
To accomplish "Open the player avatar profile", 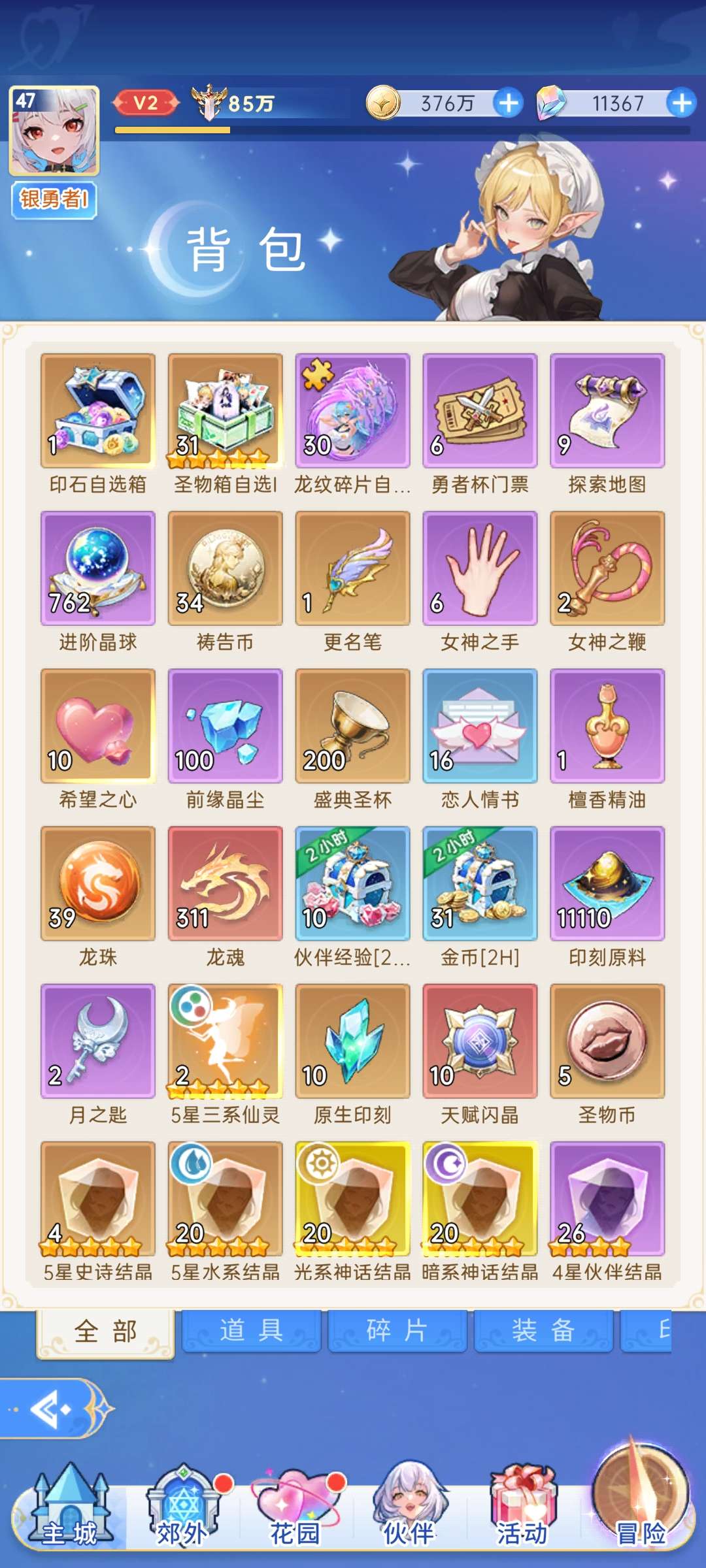I will (54, 131).
